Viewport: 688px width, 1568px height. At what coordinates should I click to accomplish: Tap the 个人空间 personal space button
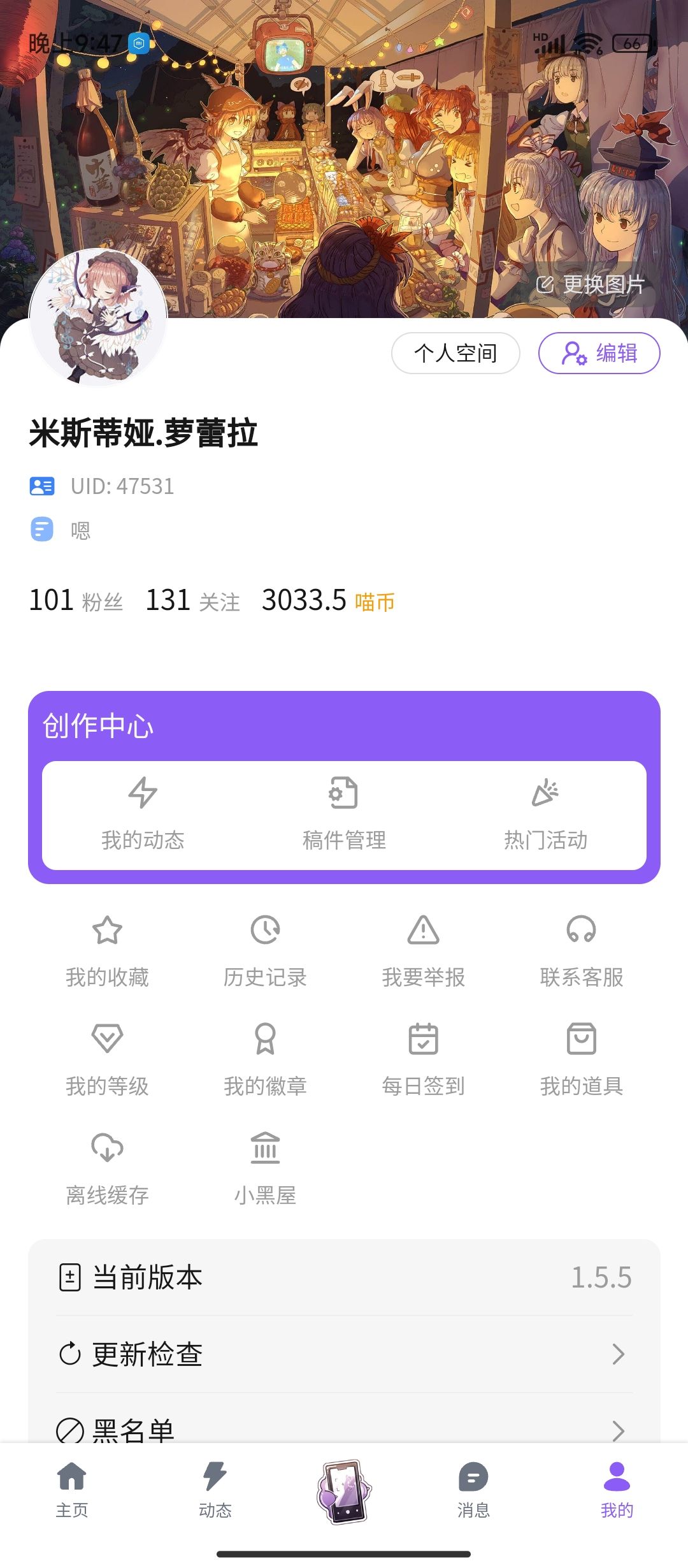coord(454,353)
